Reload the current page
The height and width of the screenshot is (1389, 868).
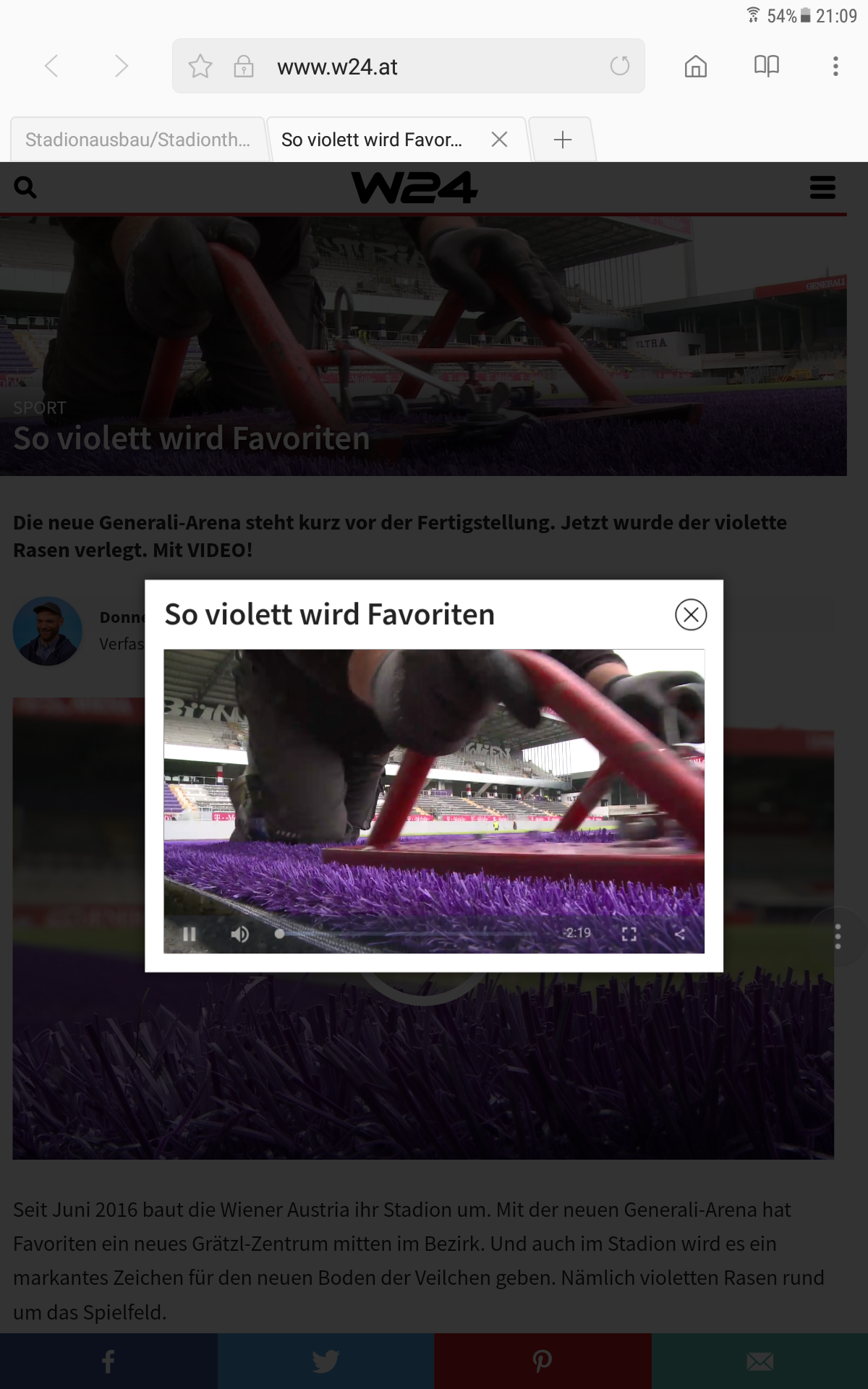tap(620, 66)
